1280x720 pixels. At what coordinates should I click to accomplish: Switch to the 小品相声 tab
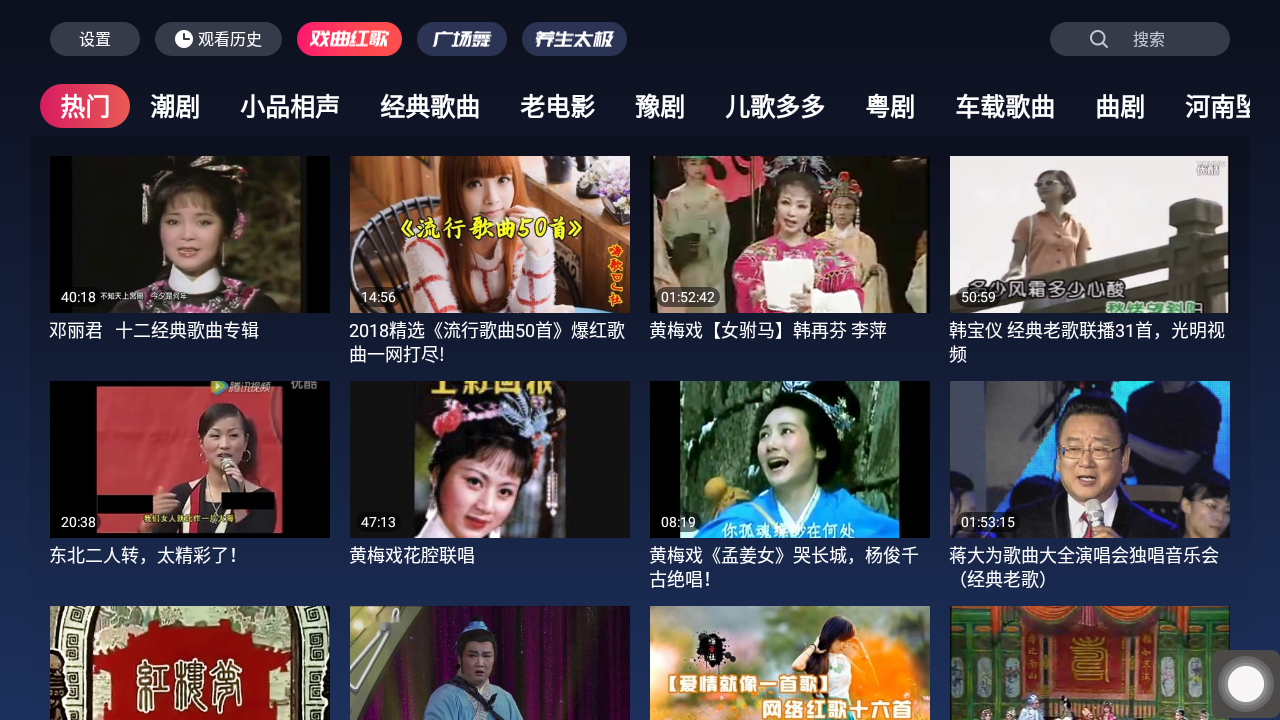coord(290,106)
